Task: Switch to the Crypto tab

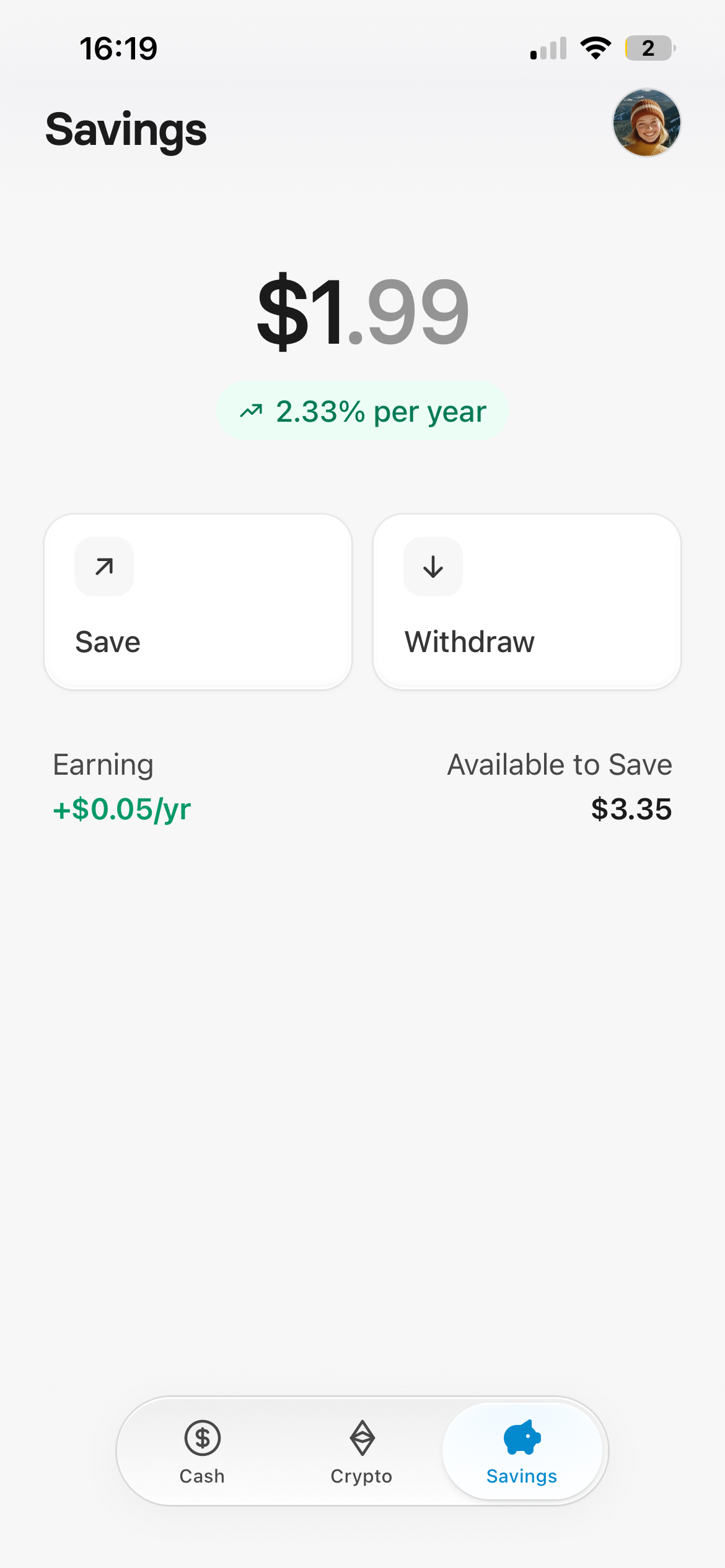Action: coord(362,1451)
